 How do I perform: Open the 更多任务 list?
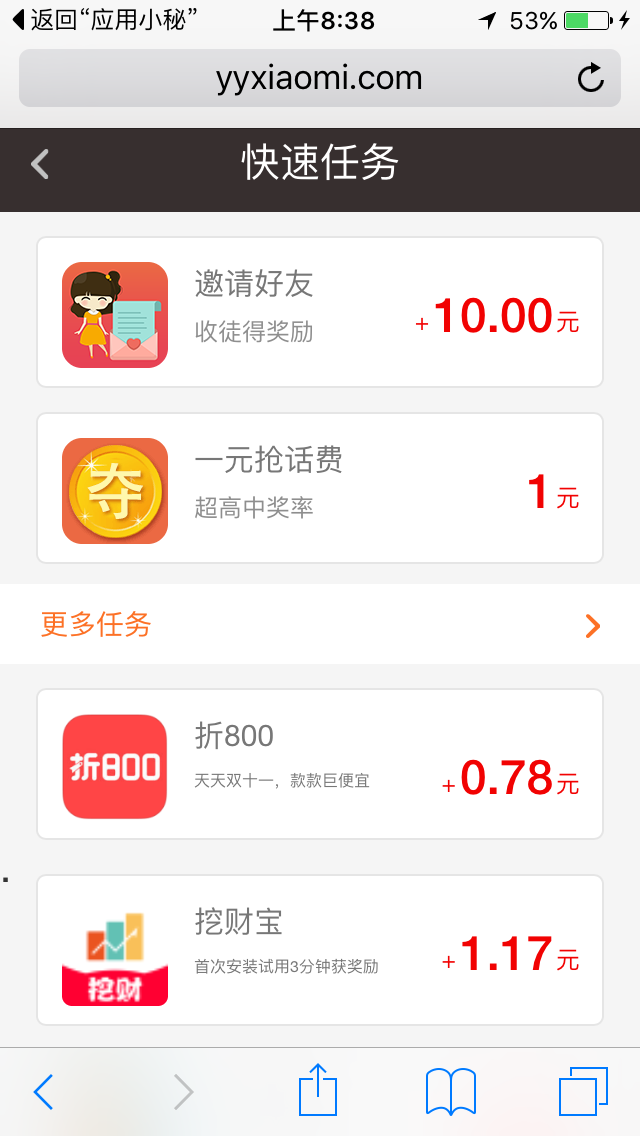(x=320, y=625)
